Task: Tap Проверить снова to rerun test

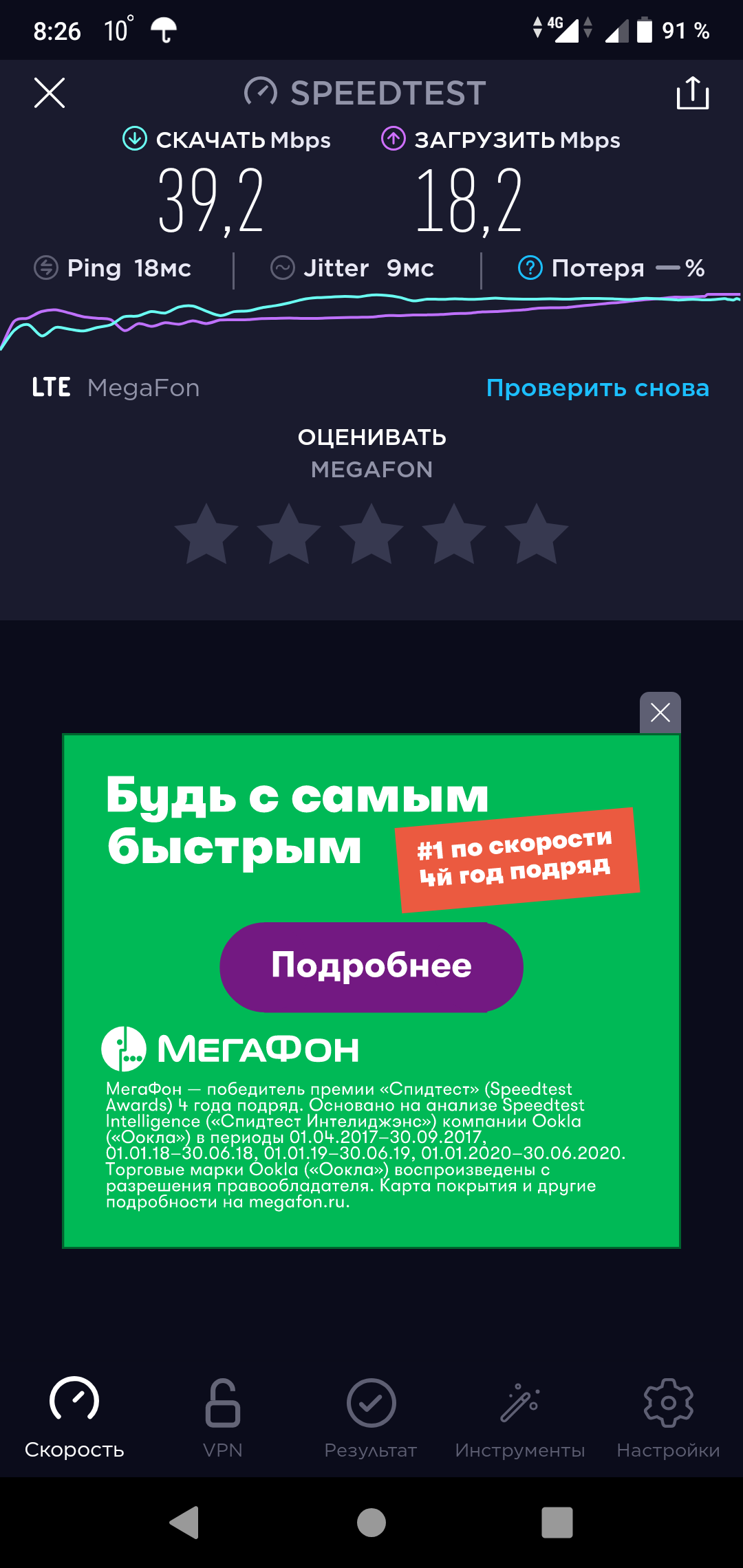Action: 597,388
